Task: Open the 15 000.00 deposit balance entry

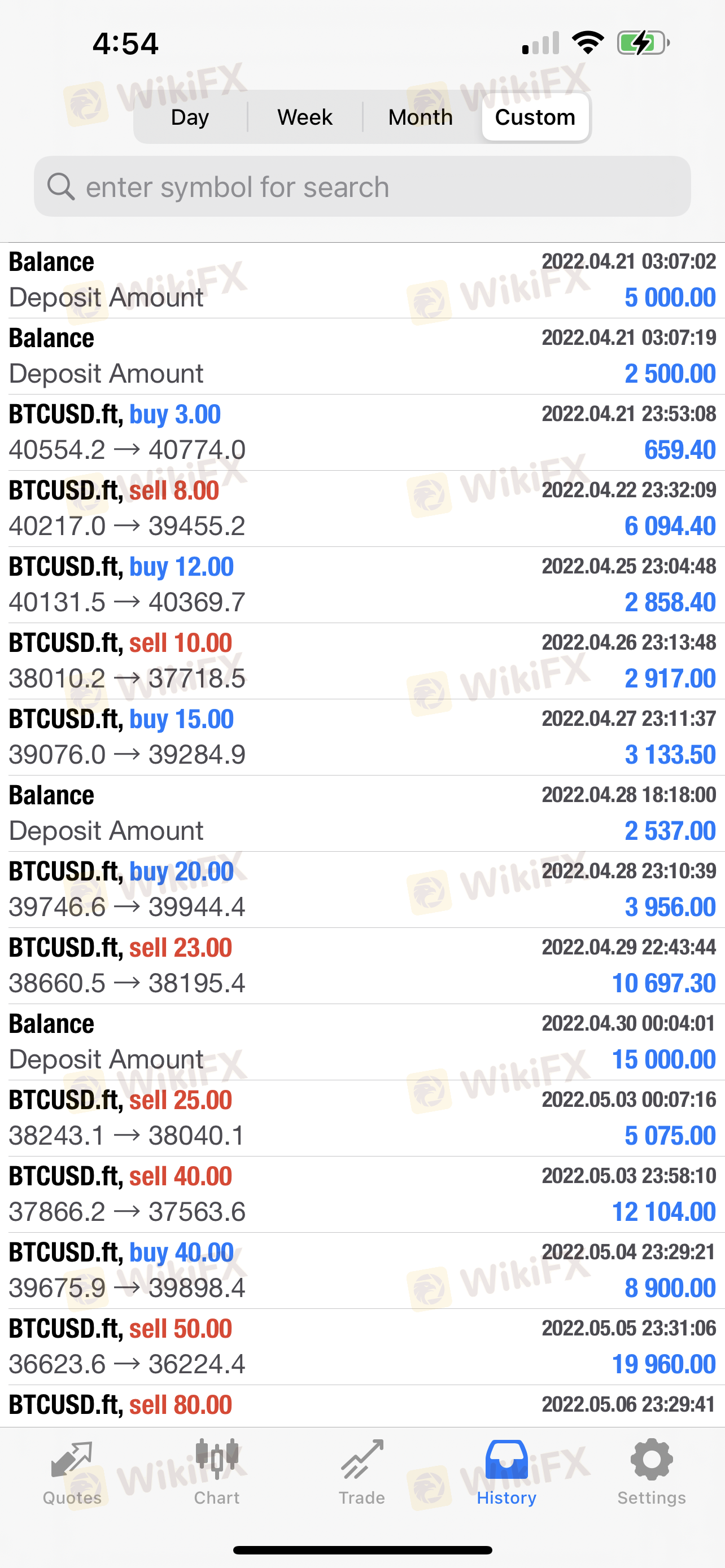Action: pos(362,1041)
